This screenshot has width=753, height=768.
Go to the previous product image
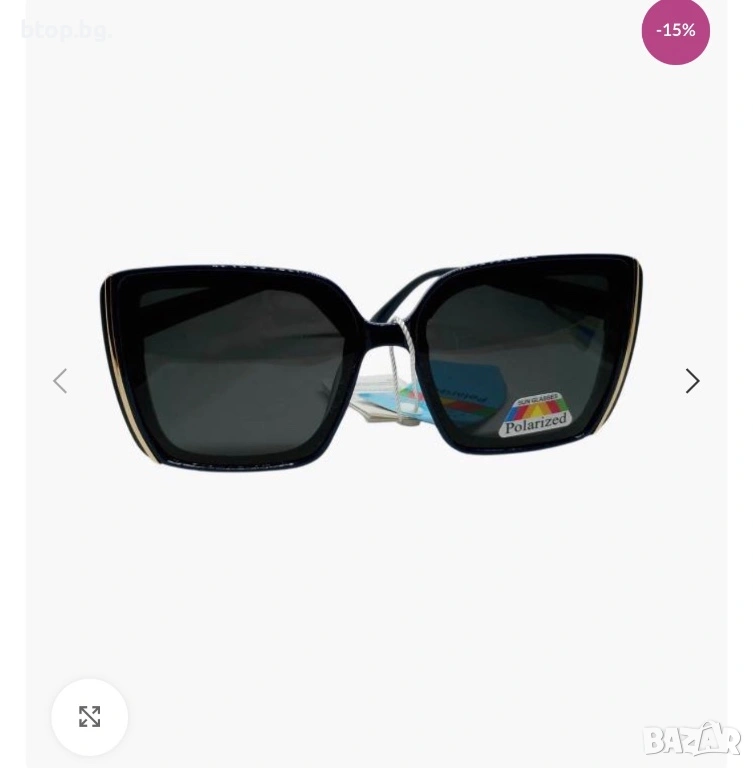click(x=60, y=381)
